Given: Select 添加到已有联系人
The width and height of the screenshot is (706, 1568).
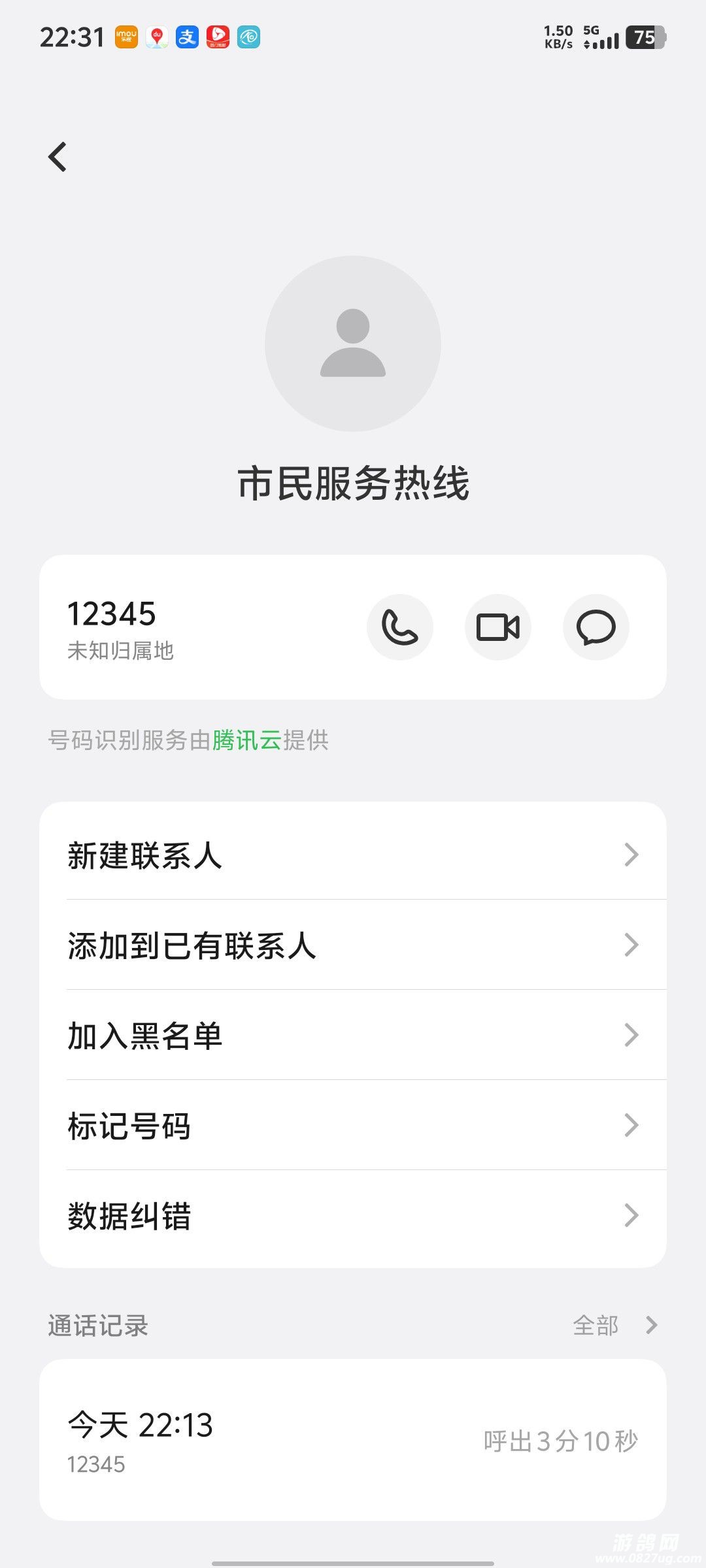Looking at the screenshot, I should pyautogui.click(x=353, y=945).
